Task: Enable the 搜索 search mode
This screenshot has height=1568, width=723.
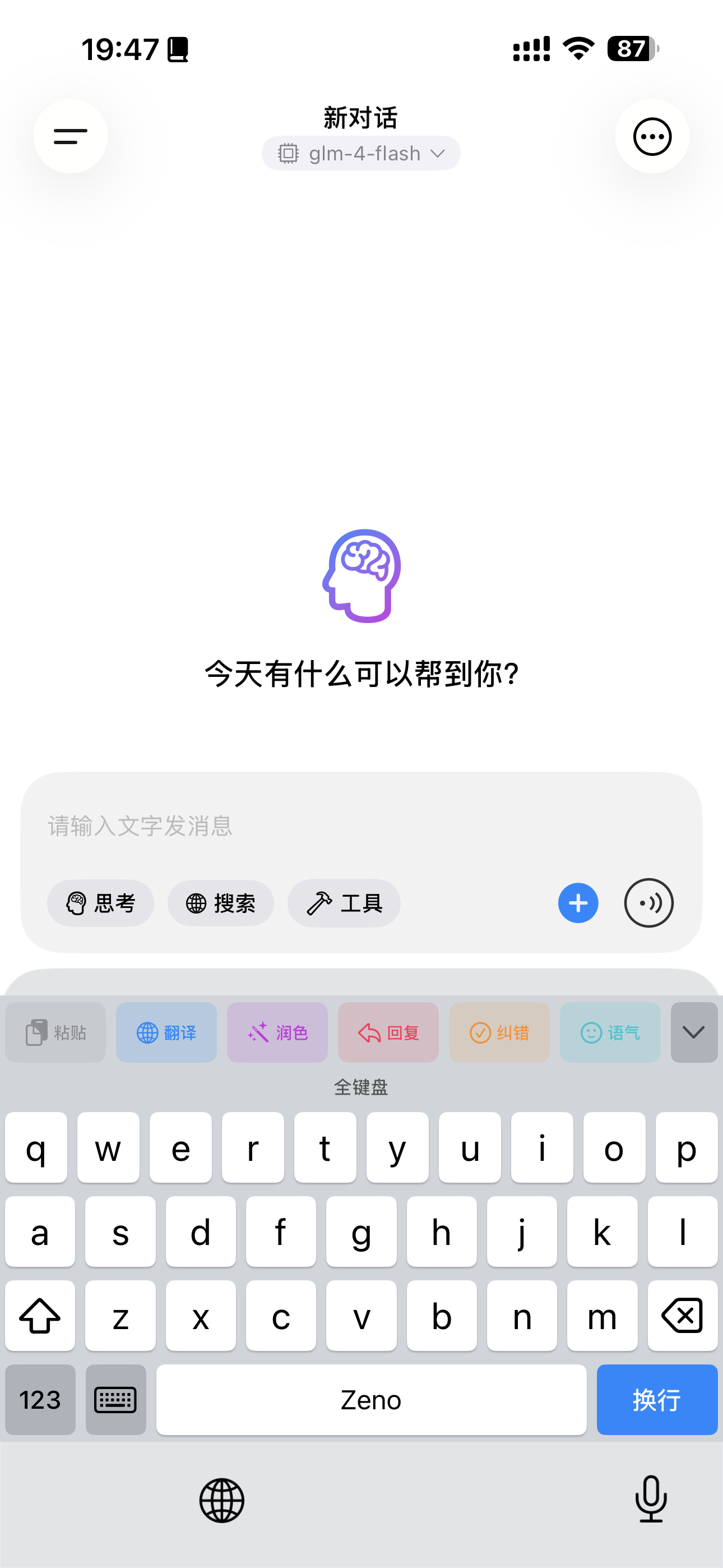Action: tap(220, 903)
